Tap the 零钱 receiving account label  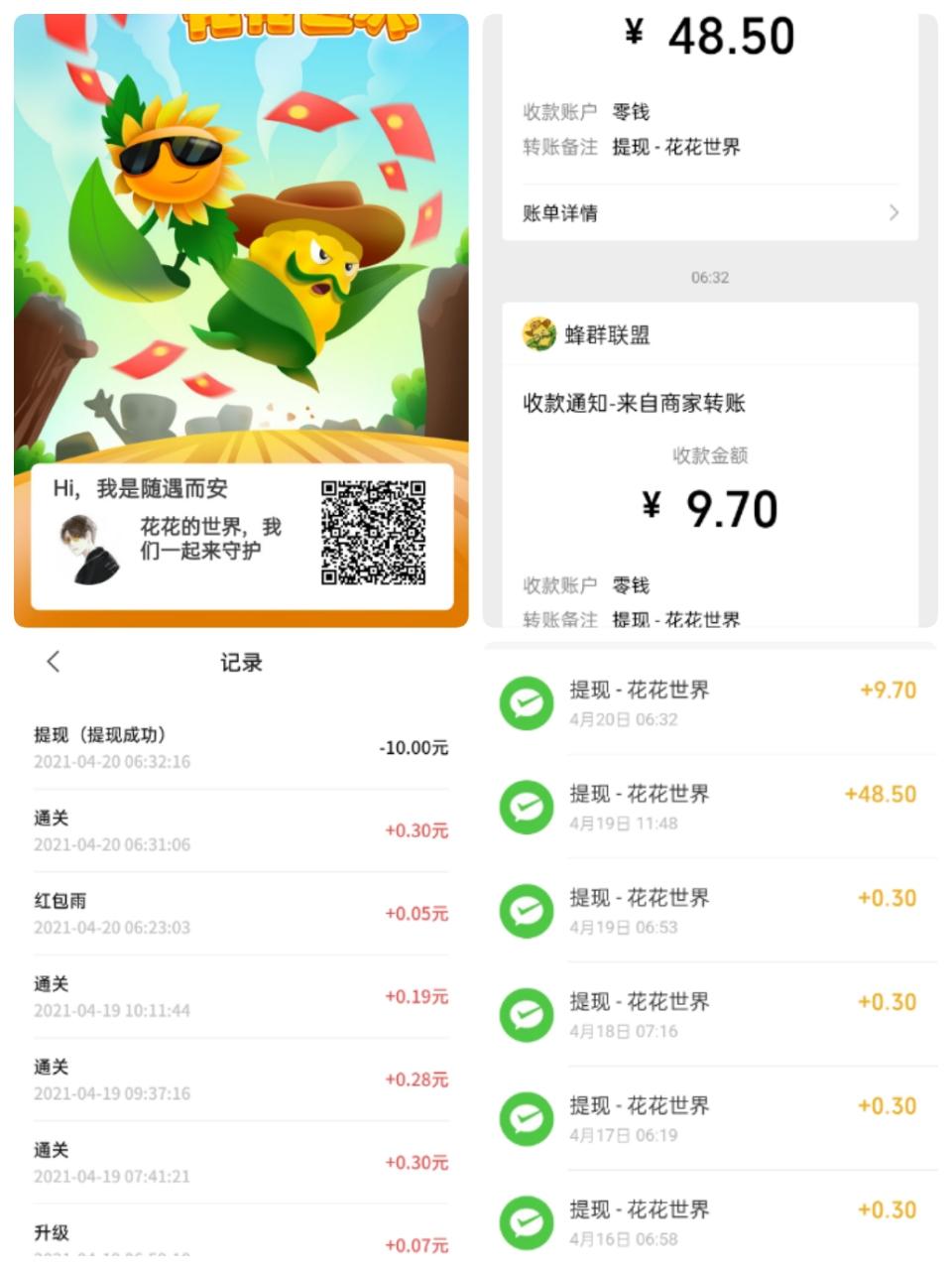pos(636,111)
